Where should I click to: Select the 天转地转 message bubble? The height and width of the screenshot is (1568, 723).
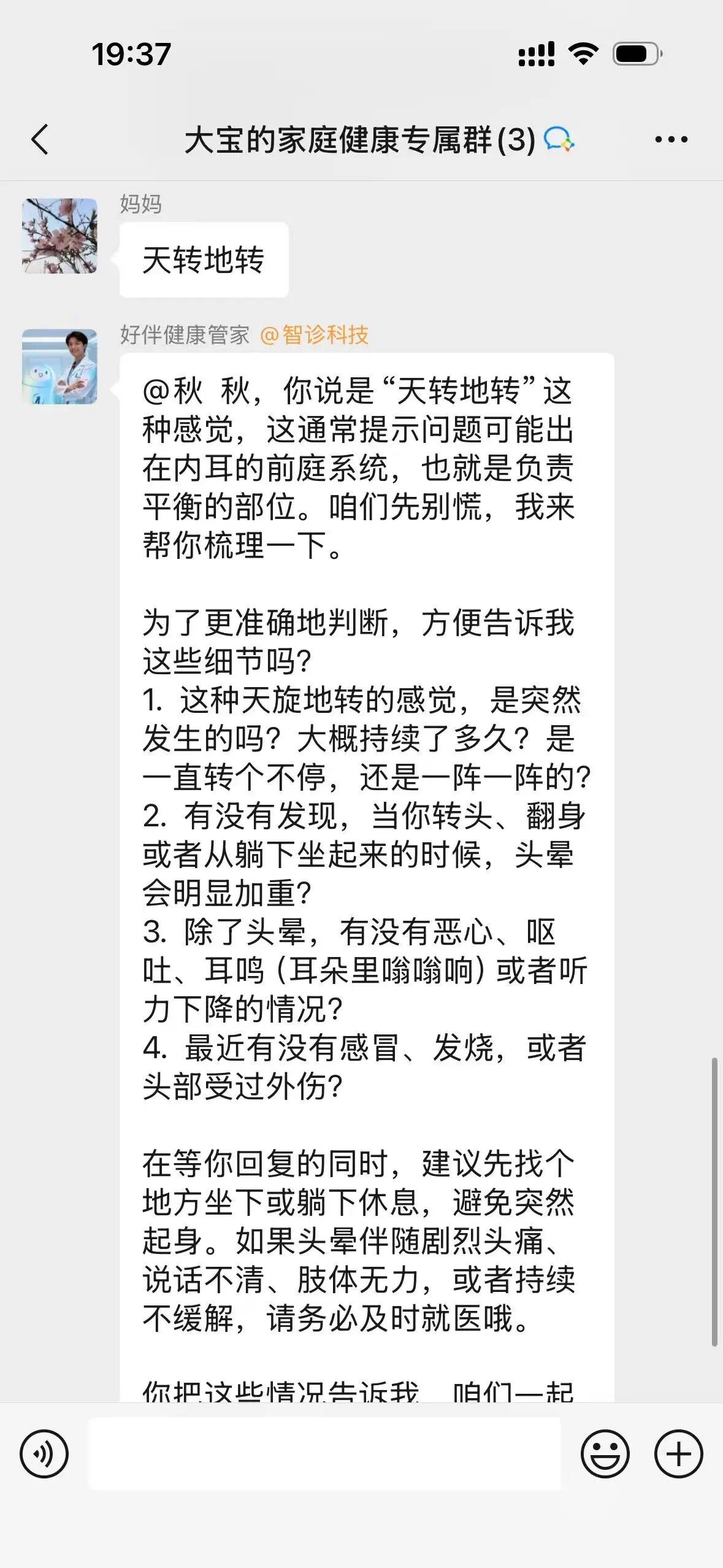202,258
